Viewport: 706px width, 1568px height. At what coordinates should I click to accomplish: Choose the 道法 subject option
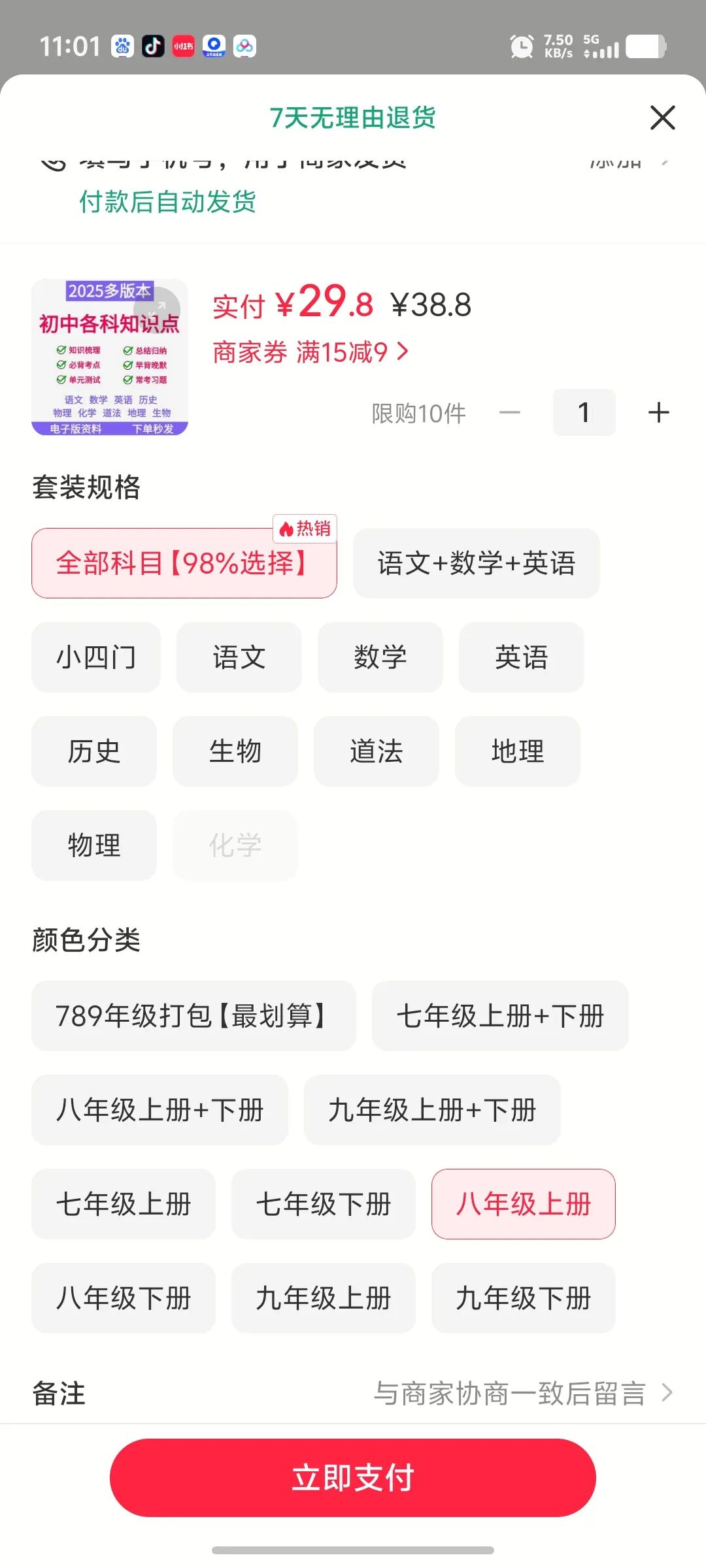coord(376,751)
